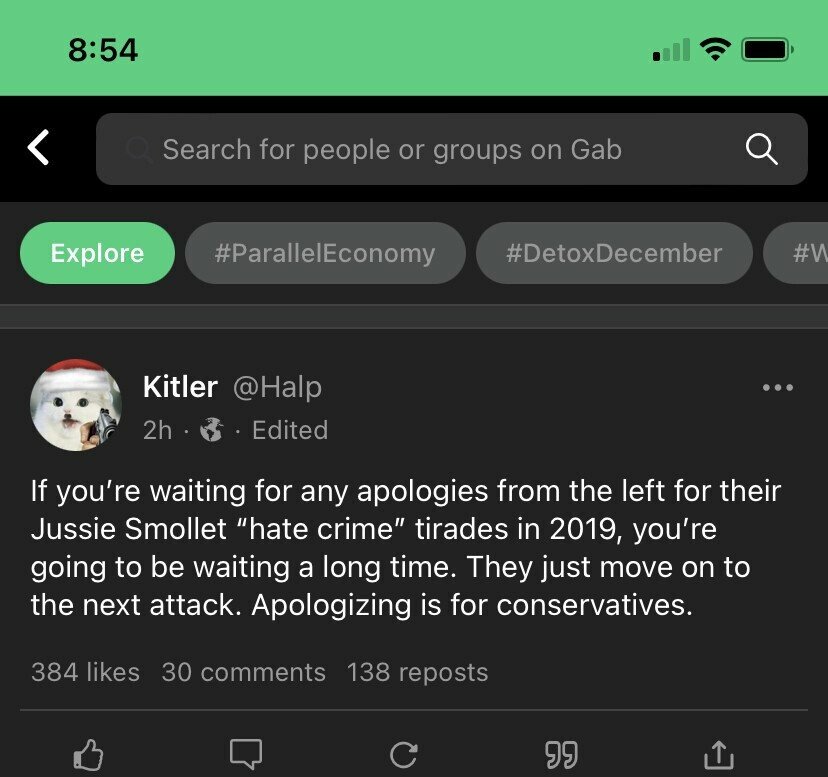Comment on Kitler's post
This screenshot has height=777, width=828.
click(x=245, y=755)
